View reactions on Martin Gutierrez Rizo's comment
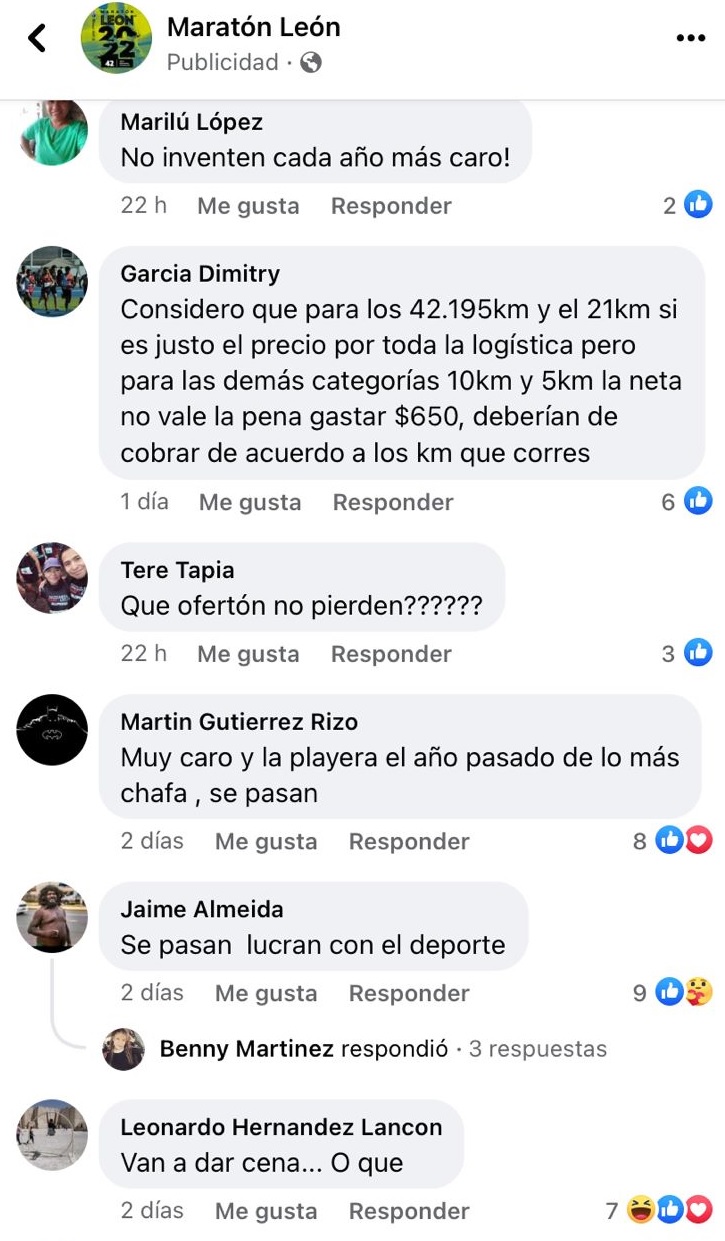725x1241 pixels. [683, 842]
